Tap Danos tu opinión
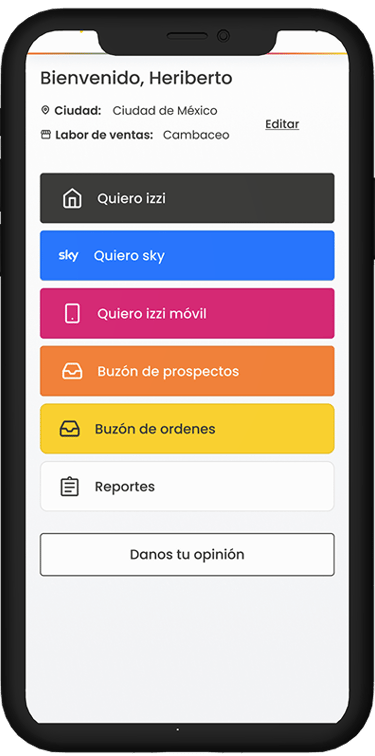The image size is (375, 756). click(x=187, y=554)
